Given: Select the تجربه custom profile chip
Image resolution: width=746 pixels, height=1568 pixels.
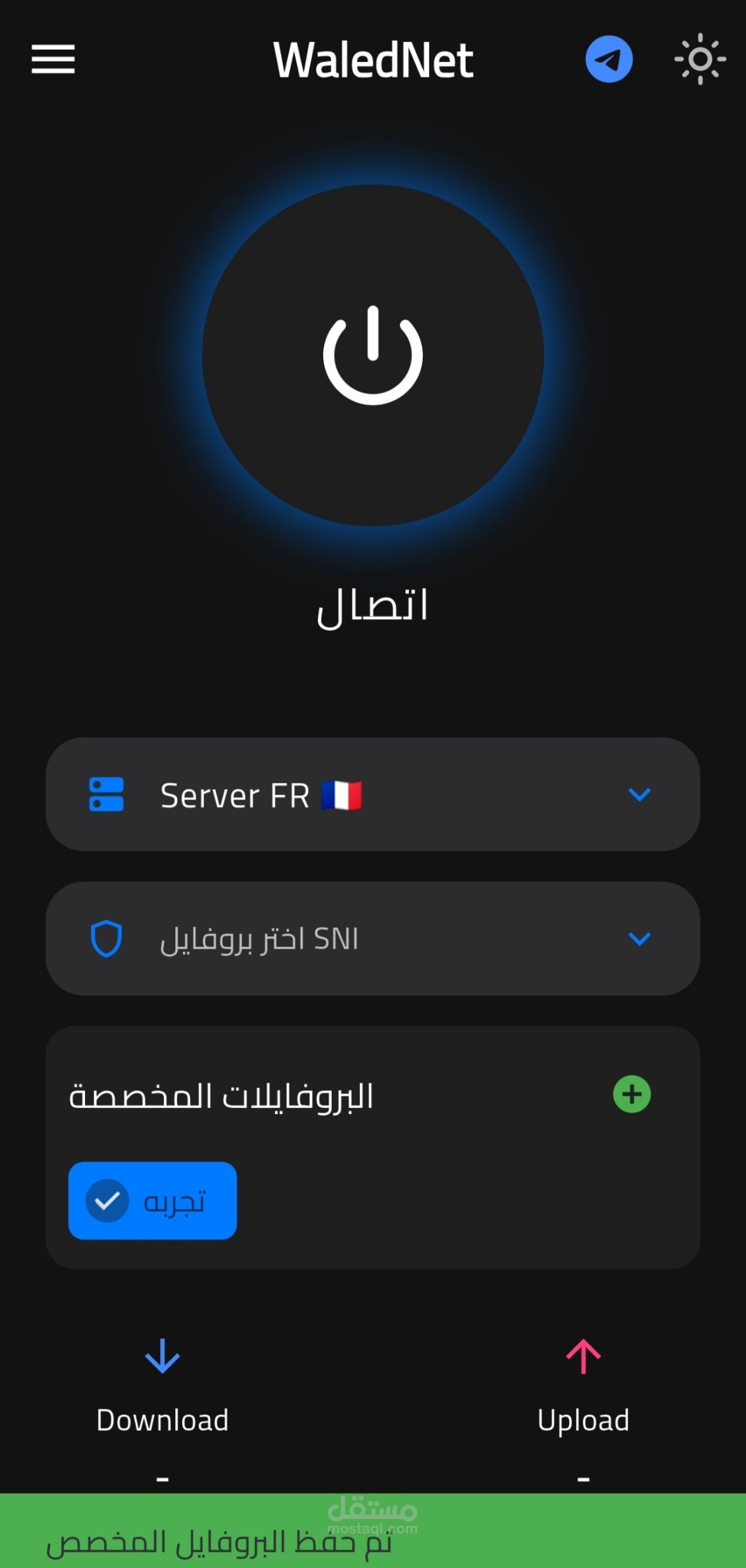Looking at the screenshot, I should point(152,1200).
